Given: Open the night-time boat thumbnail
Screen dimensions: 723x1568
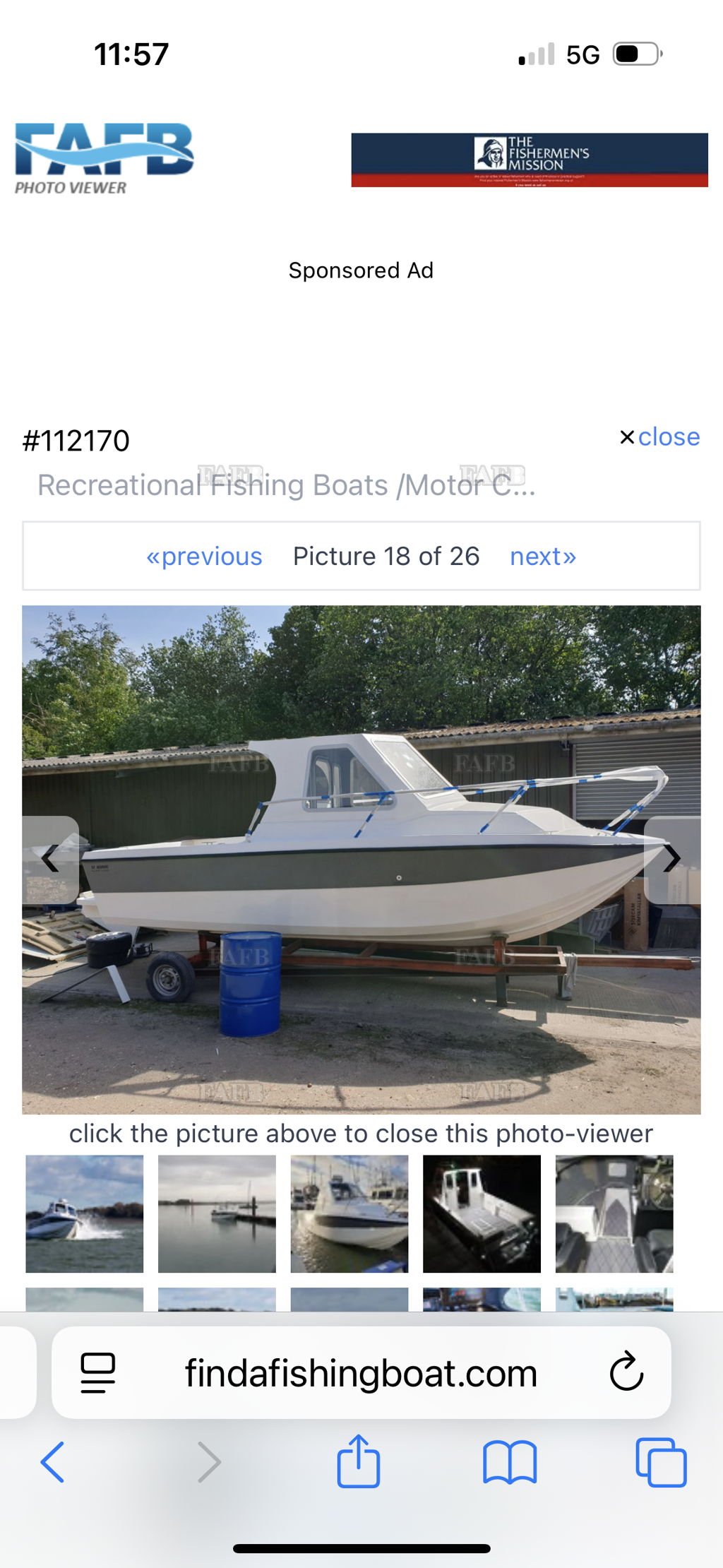Looking at the screenshot, I should coord(482,1213).
